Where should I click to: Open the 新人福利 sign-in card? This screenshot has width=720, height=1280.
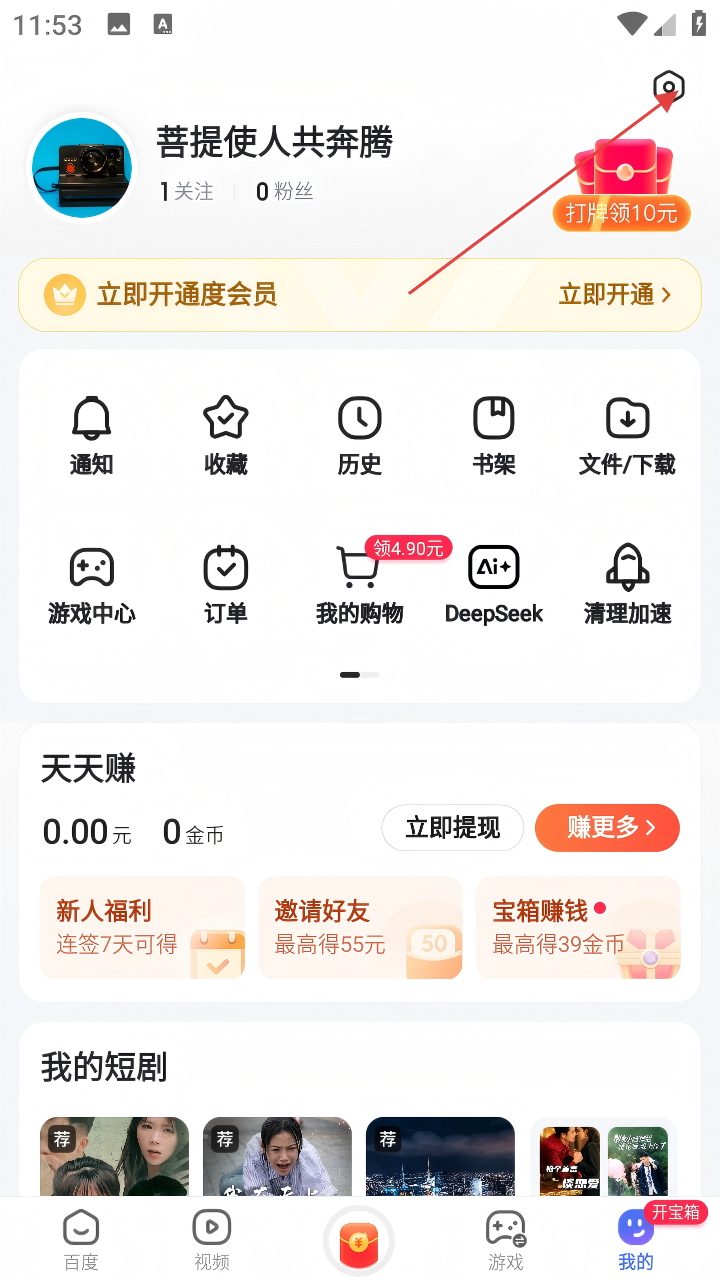point(142,927)
